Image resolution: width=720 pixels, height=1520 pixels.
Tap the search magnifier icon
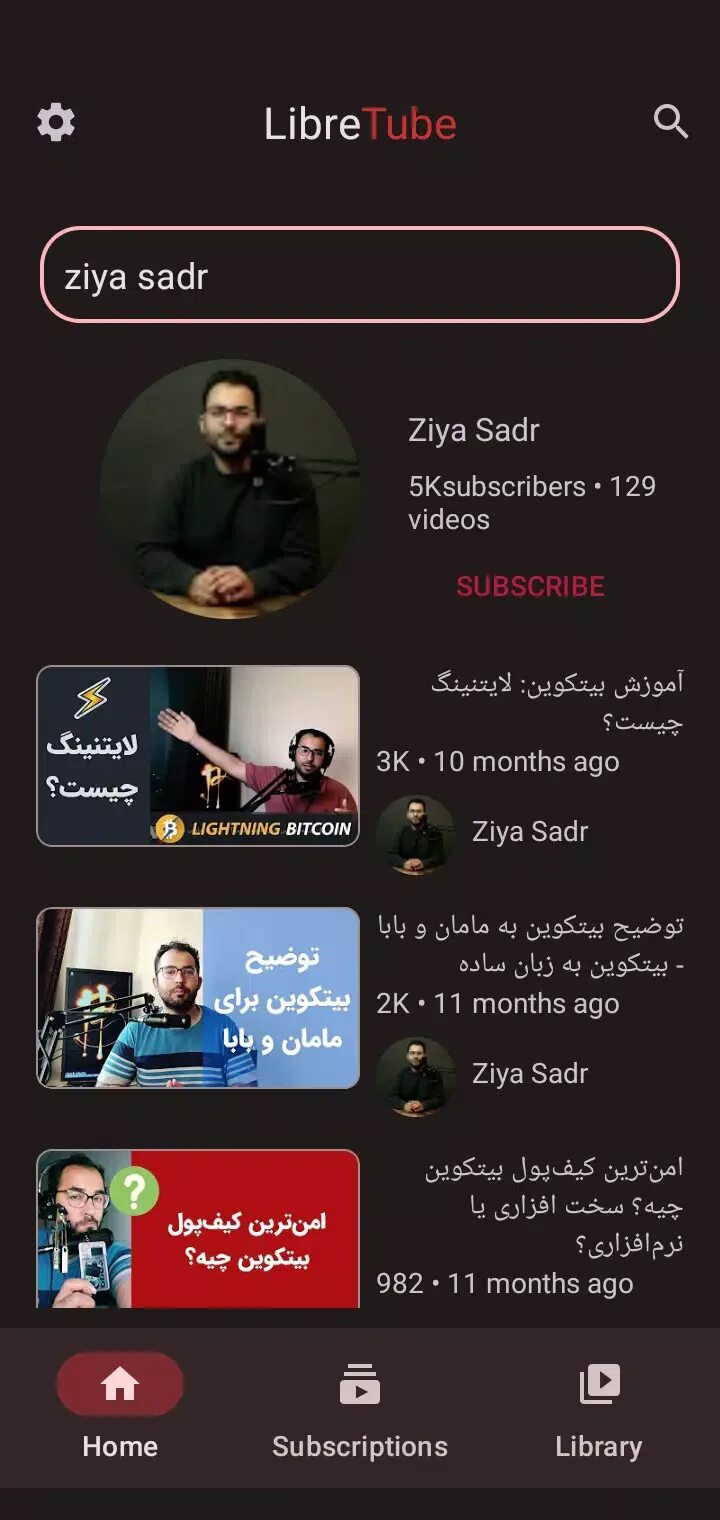[x=671, y=122]
